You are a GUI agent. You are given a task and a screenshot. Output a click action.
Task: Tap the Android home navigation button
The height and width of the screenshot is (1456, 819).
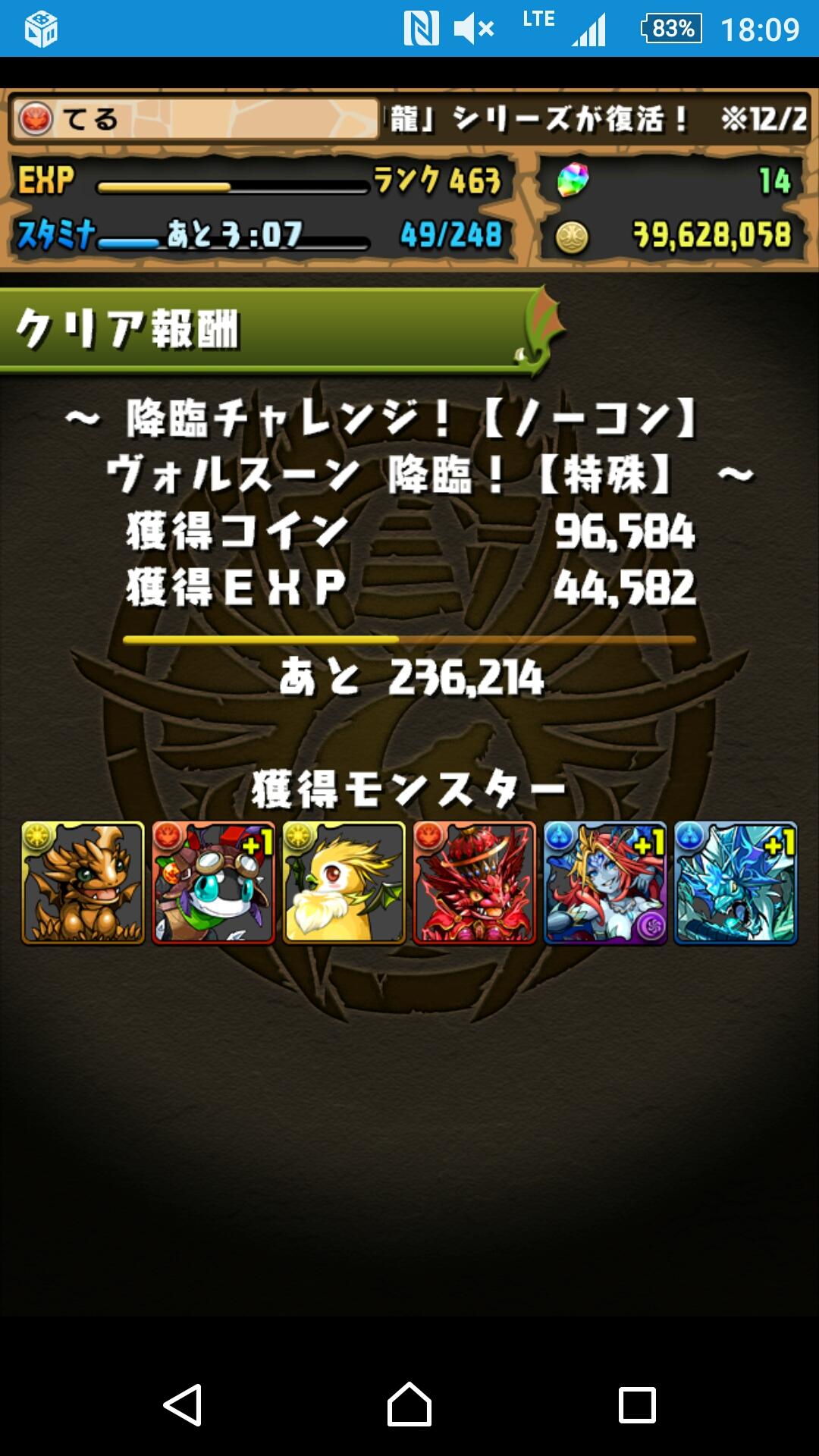click(409, 1403)
